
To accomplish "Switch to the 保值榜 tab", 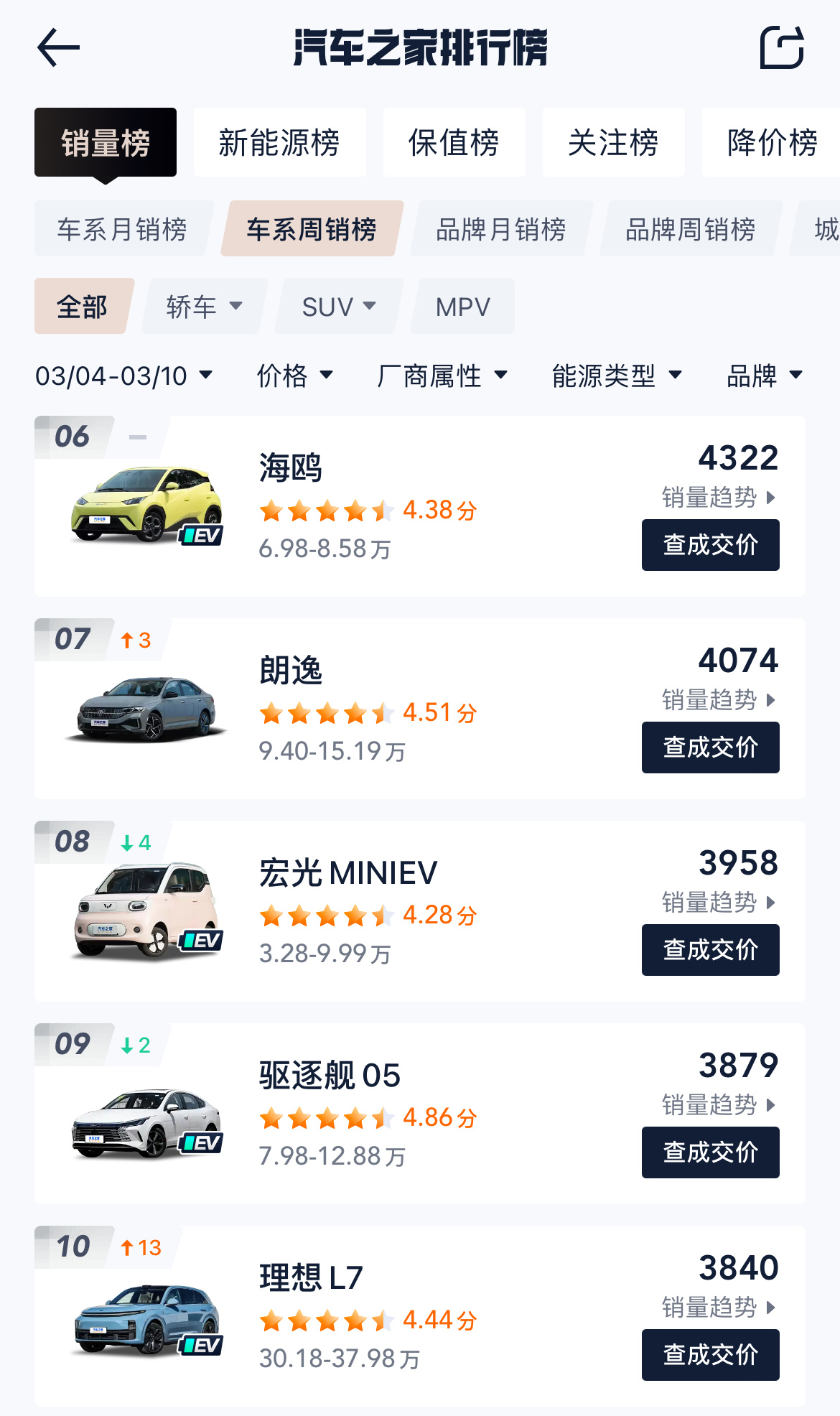I will [454, 142].
